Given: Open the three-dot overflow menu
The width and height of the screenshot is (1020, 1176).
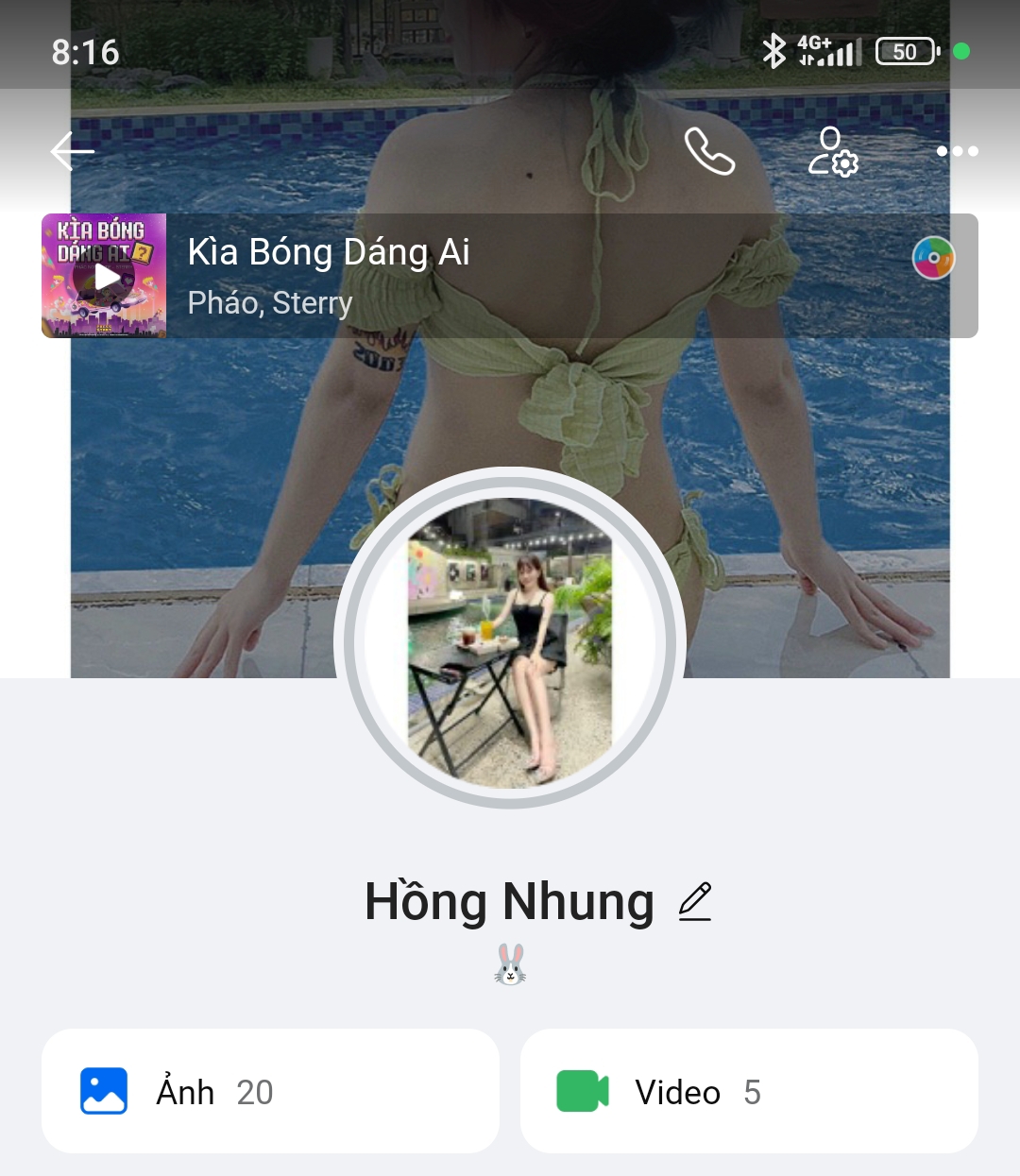Looking at the screenshot, I should tap(957, 151).
